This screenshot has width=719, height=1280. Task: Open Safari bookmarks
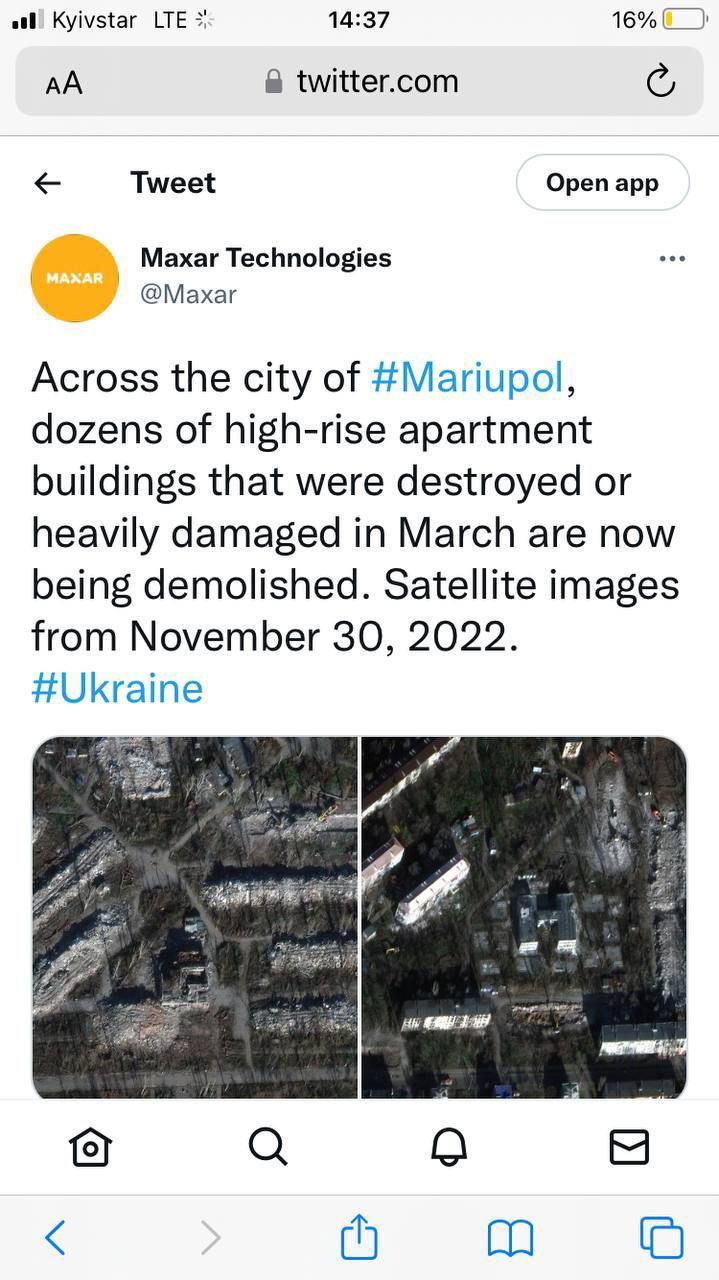click(x=510, y=1238)
